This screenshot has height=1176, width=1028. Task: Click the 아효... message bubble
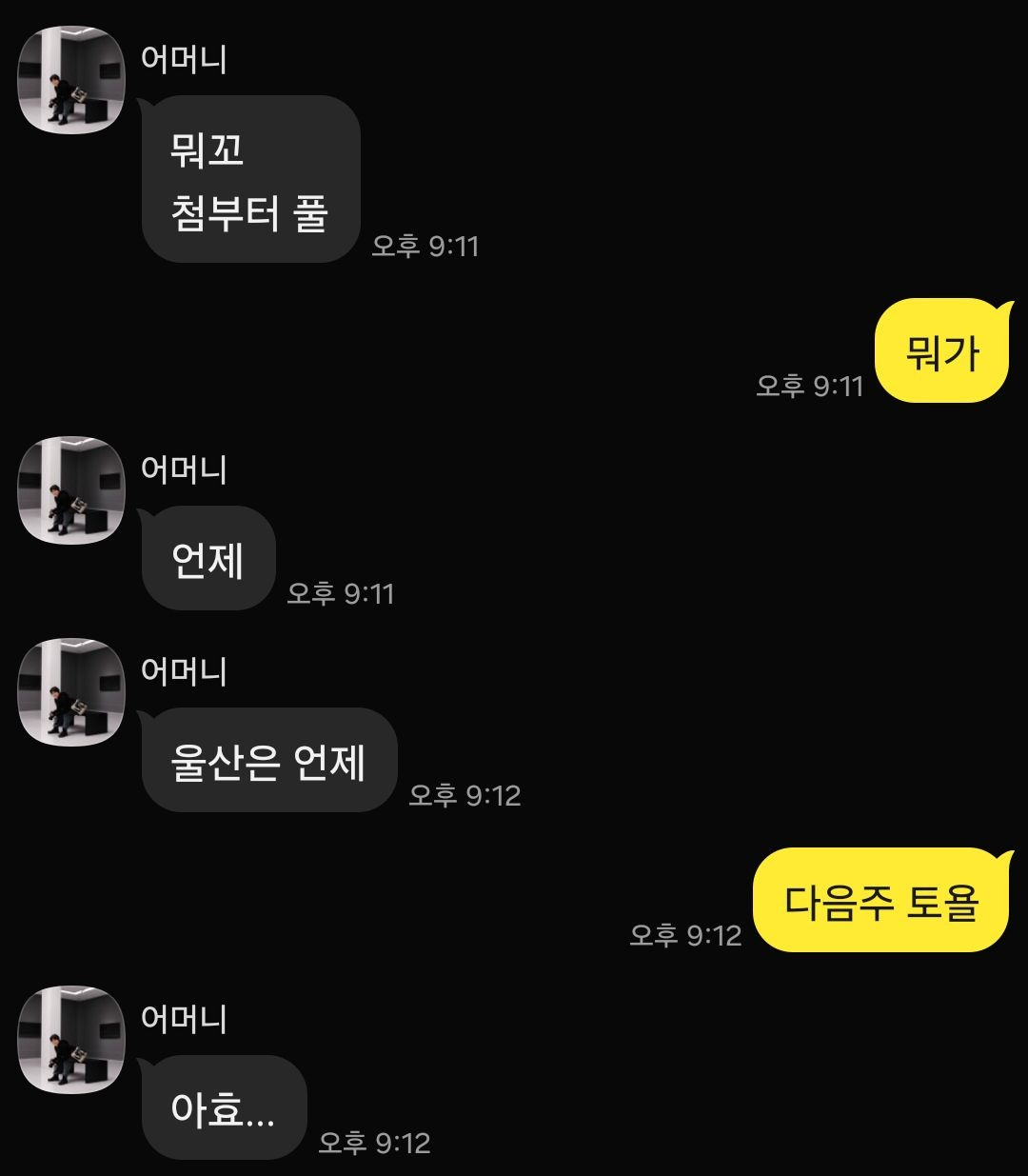tap(223, 1106)
